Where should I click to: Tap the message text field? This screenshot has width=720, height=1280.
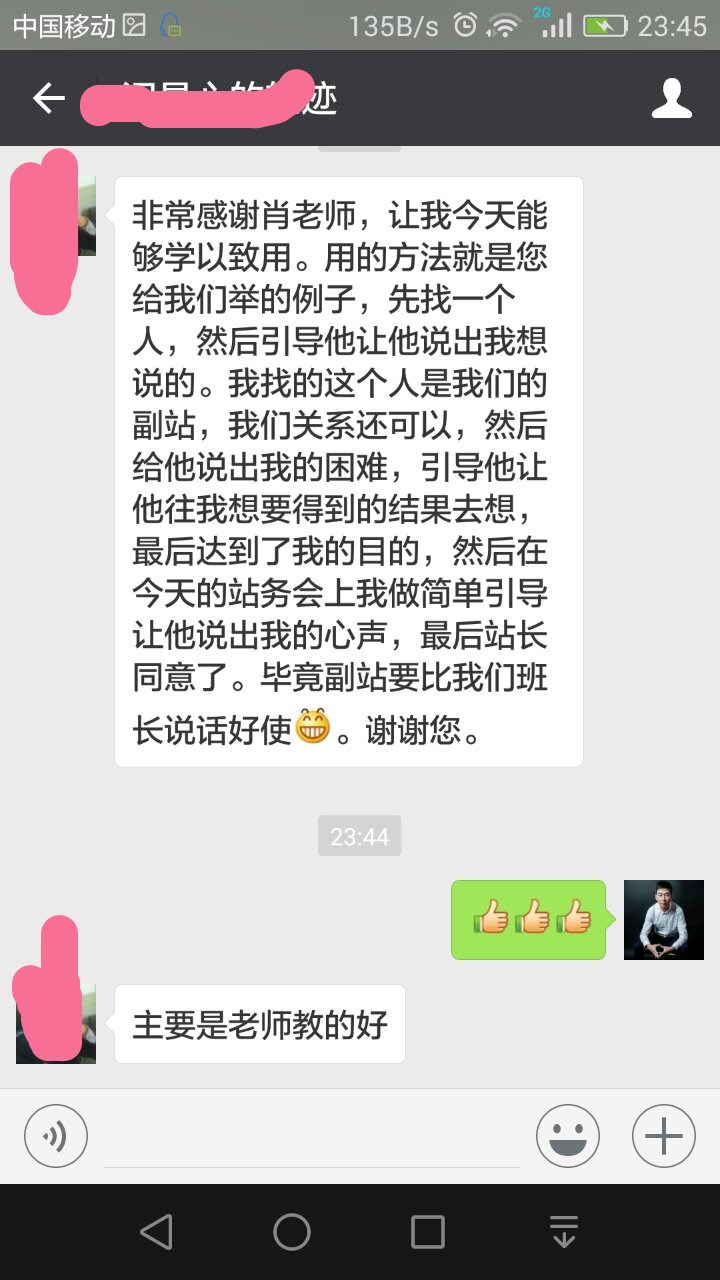click(x=312, y=1138)
